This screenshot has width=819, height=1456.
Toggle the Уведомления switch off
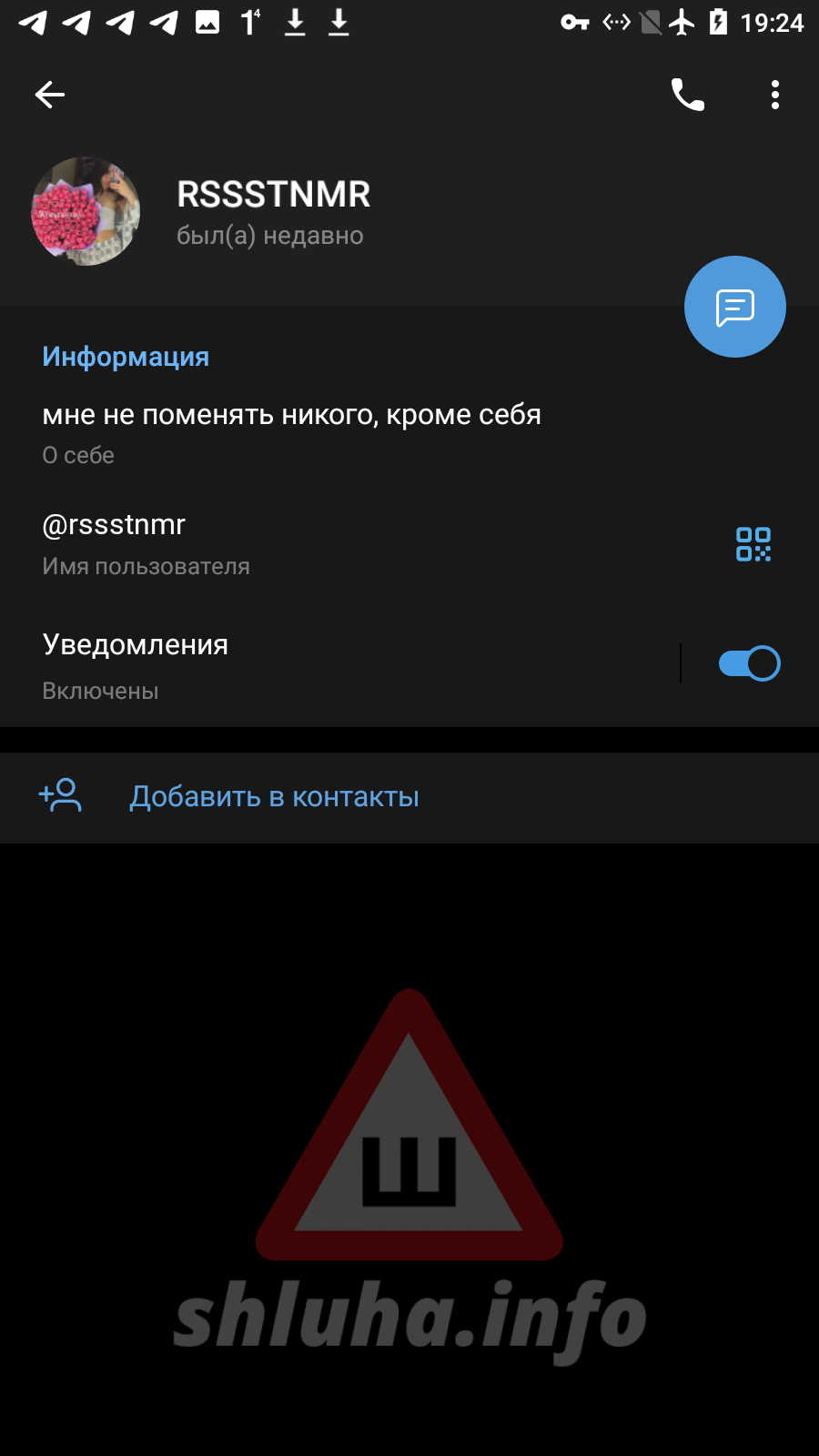(x=749, y=663)
